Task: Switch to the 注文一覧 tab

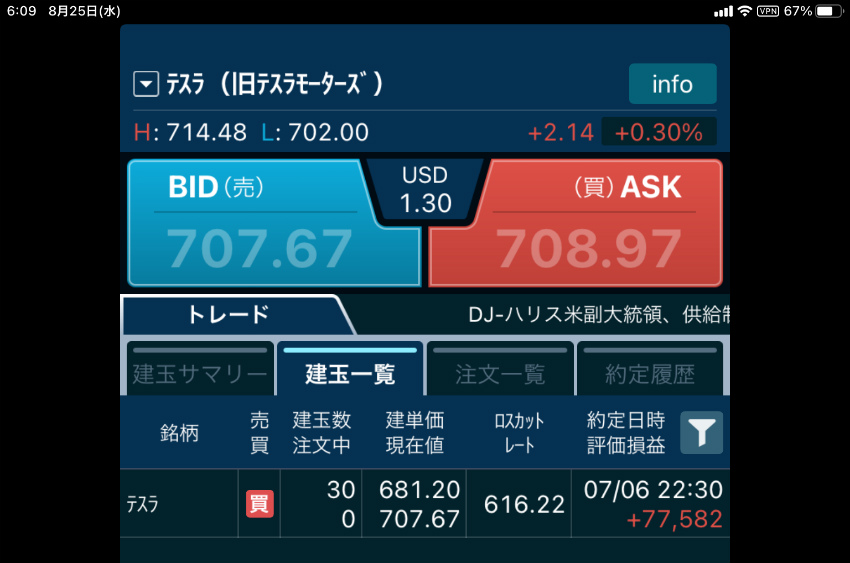Action: [x=500, y=372]
